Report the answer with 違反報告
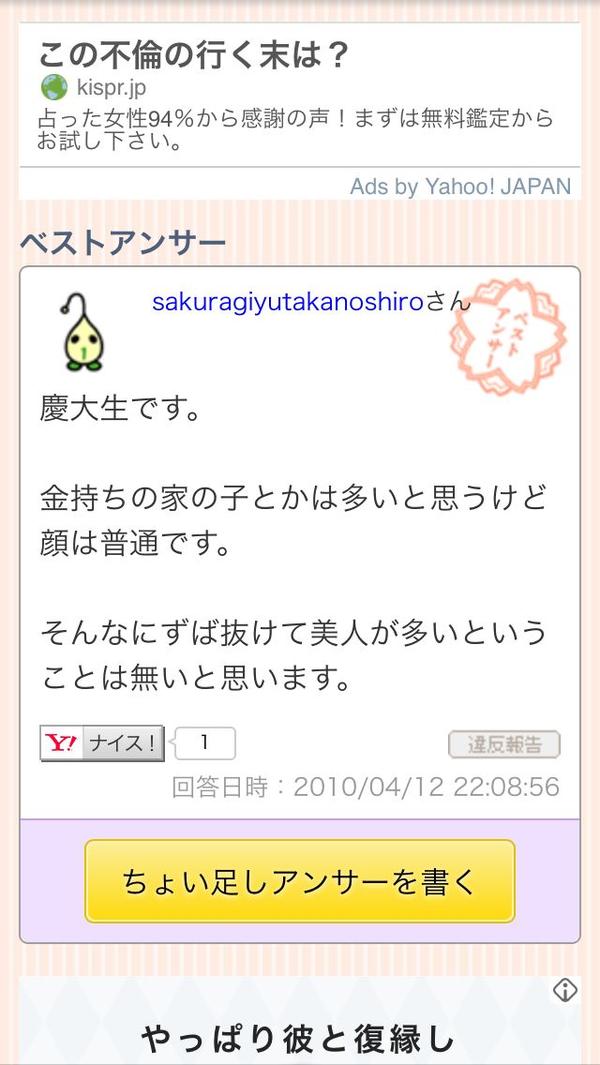The height and width of the screenshot is (1065, 600). [x=504, y=744]
